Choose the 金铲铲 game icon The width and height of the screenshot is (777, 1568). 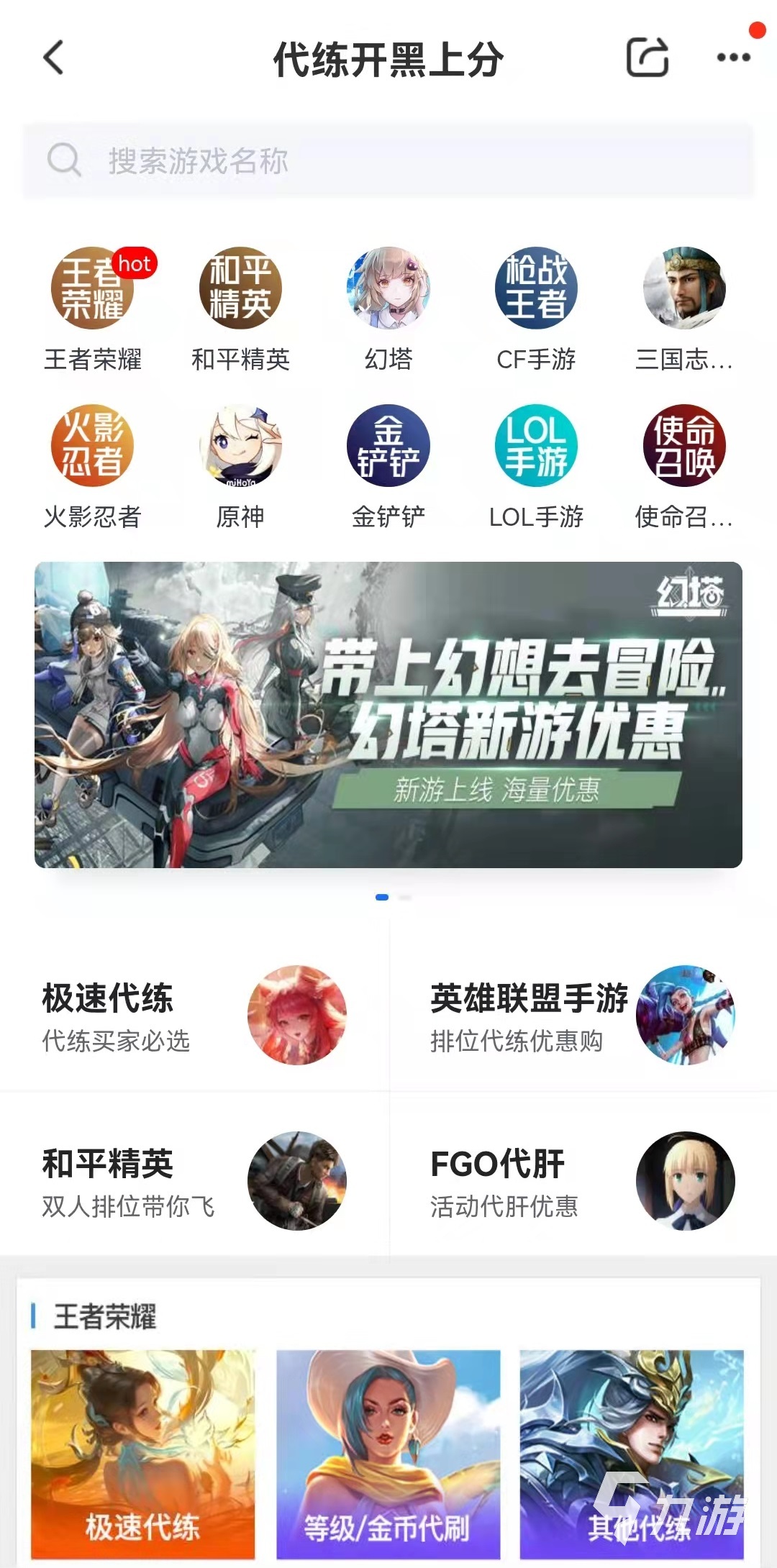[388, 446]
